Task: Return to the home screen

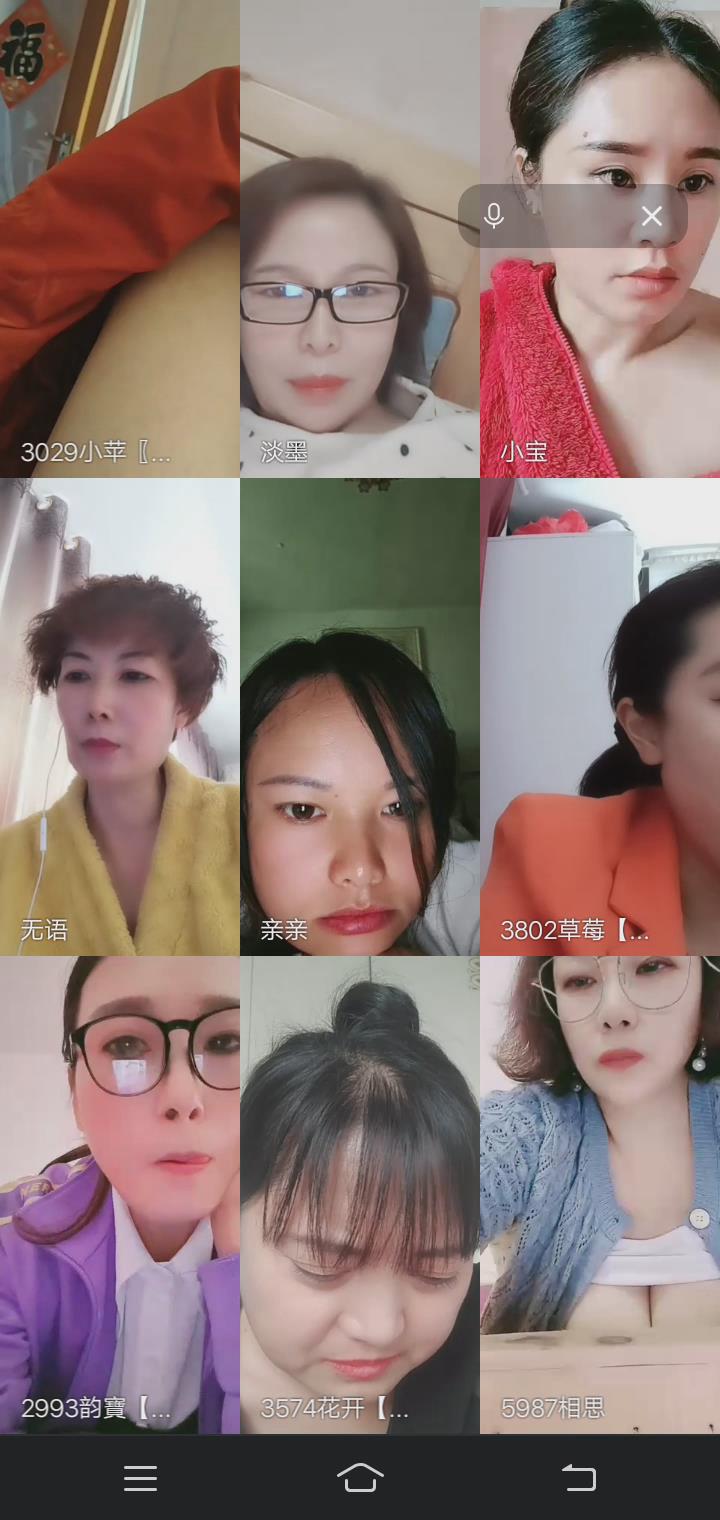Action: (360, 1478)
